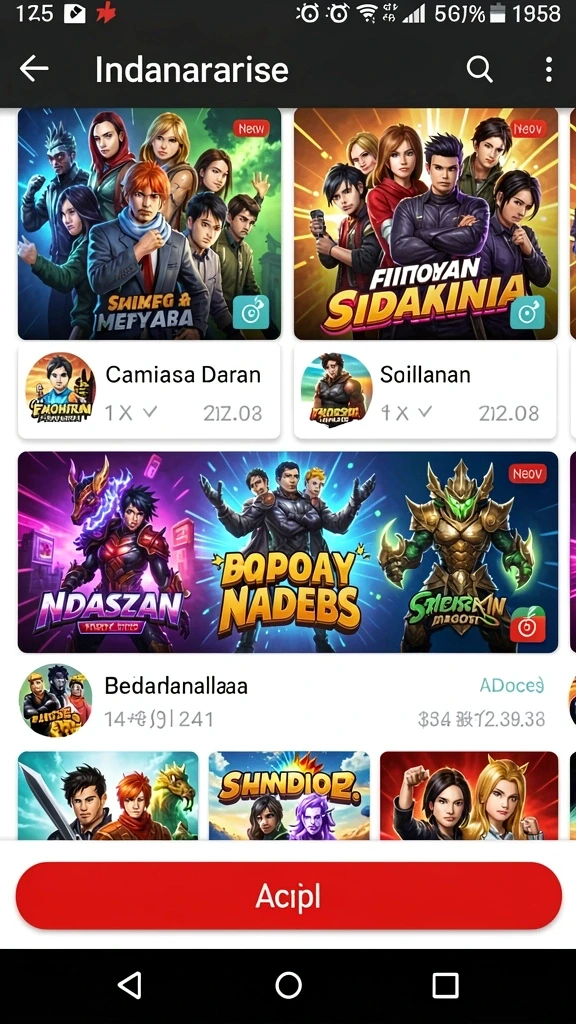Open the Smimfg Mefyaba game banner
The height and width of the screenshot is (1024, 576).
[x=149, y=223]
